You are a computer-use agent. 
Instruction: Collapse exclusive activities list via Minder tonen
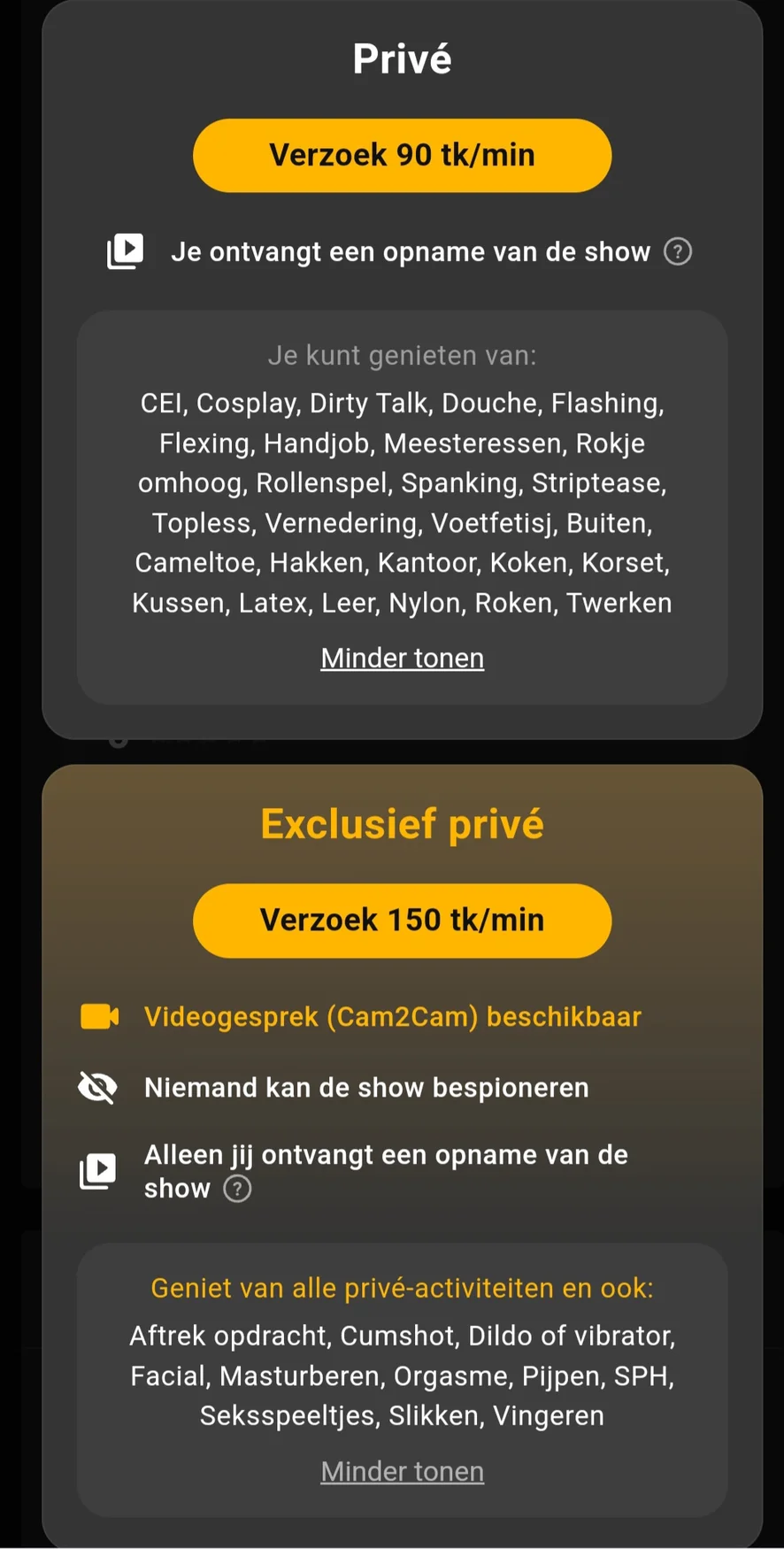coord(402,1471)
